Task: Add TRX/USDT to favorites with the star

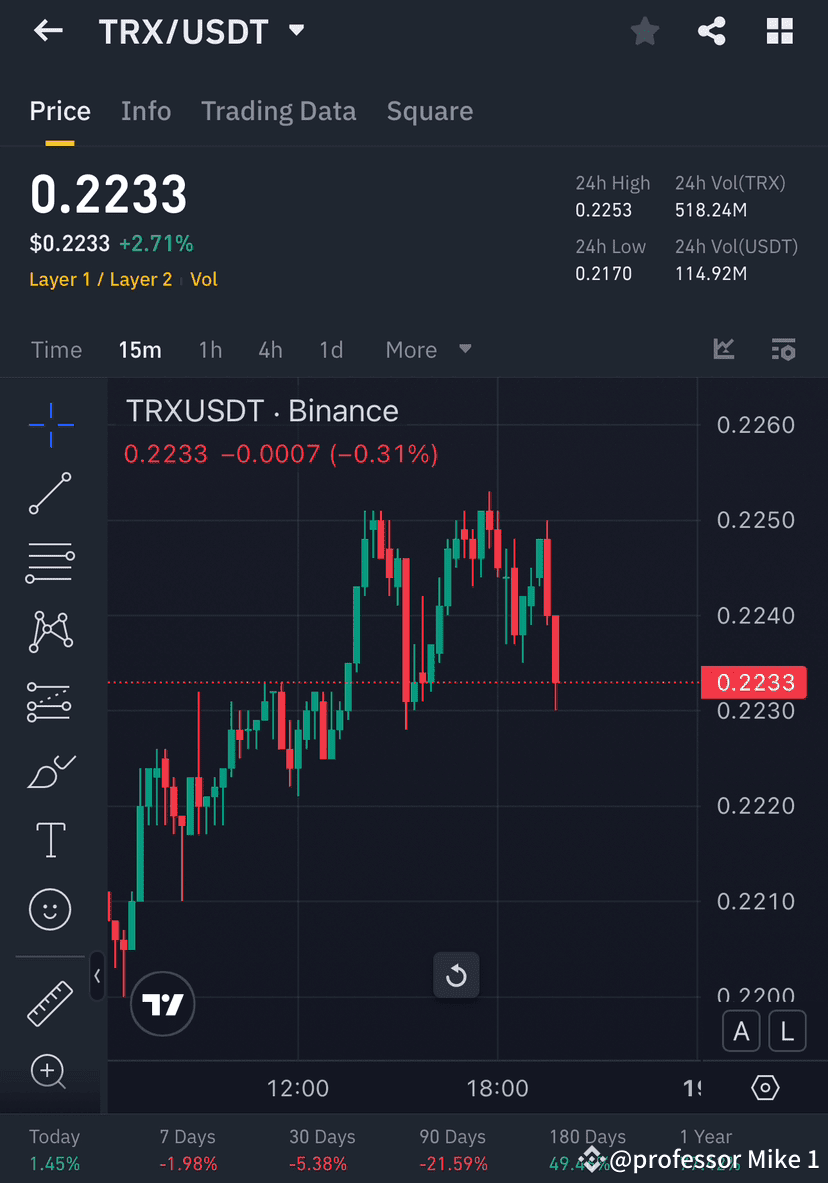Action: (645, 31)
